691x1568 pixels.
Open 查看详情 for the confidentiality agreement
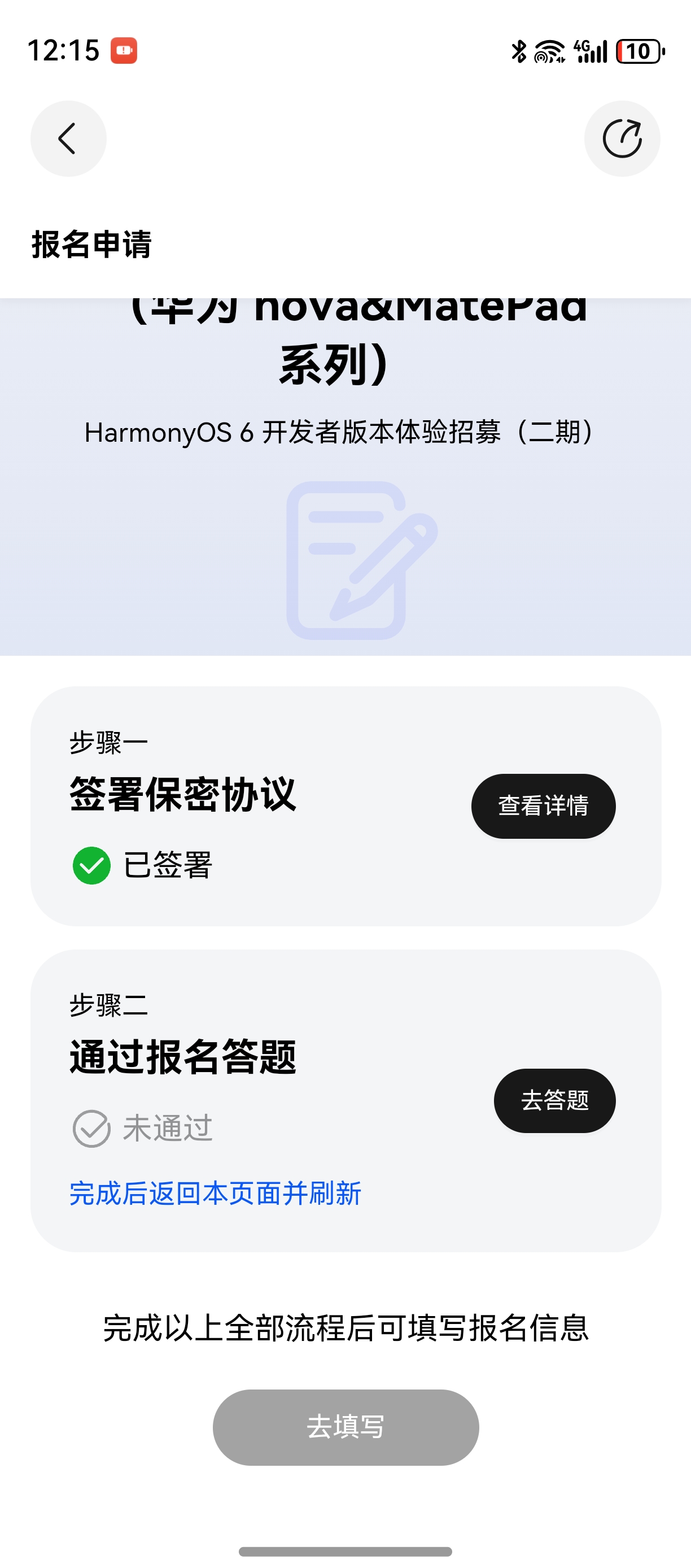[543, 806]
